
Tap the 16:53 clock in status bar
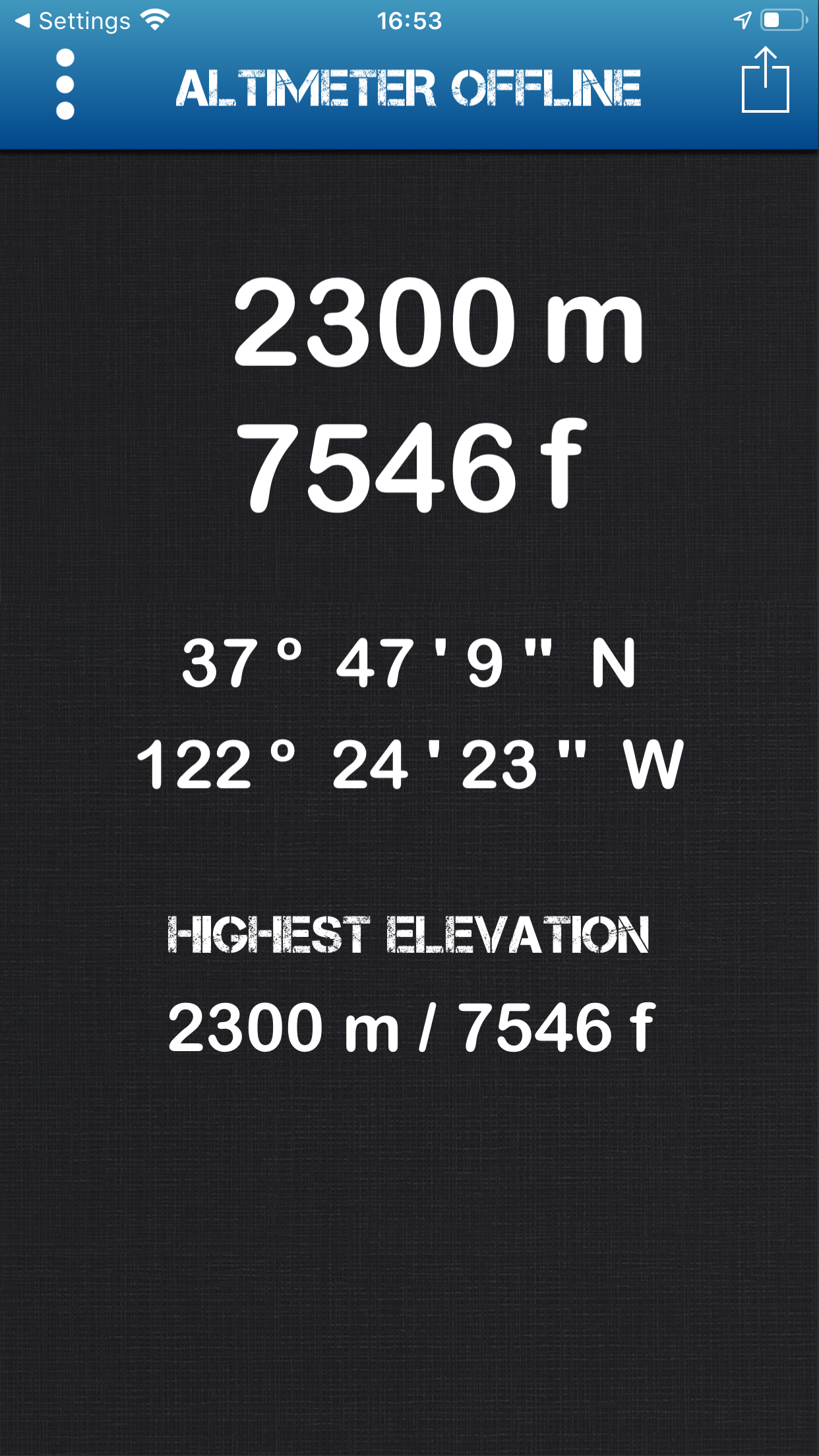point(409,19)
